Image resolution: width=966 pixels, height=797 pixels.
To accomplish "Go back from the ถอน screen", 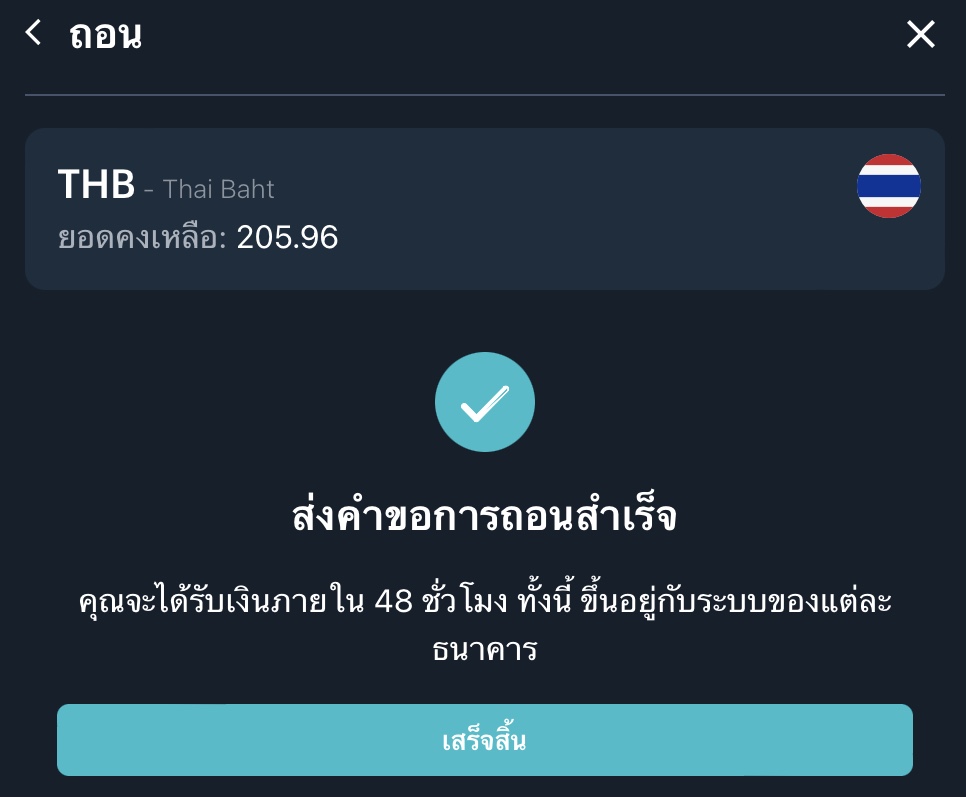I will point(34,33).
